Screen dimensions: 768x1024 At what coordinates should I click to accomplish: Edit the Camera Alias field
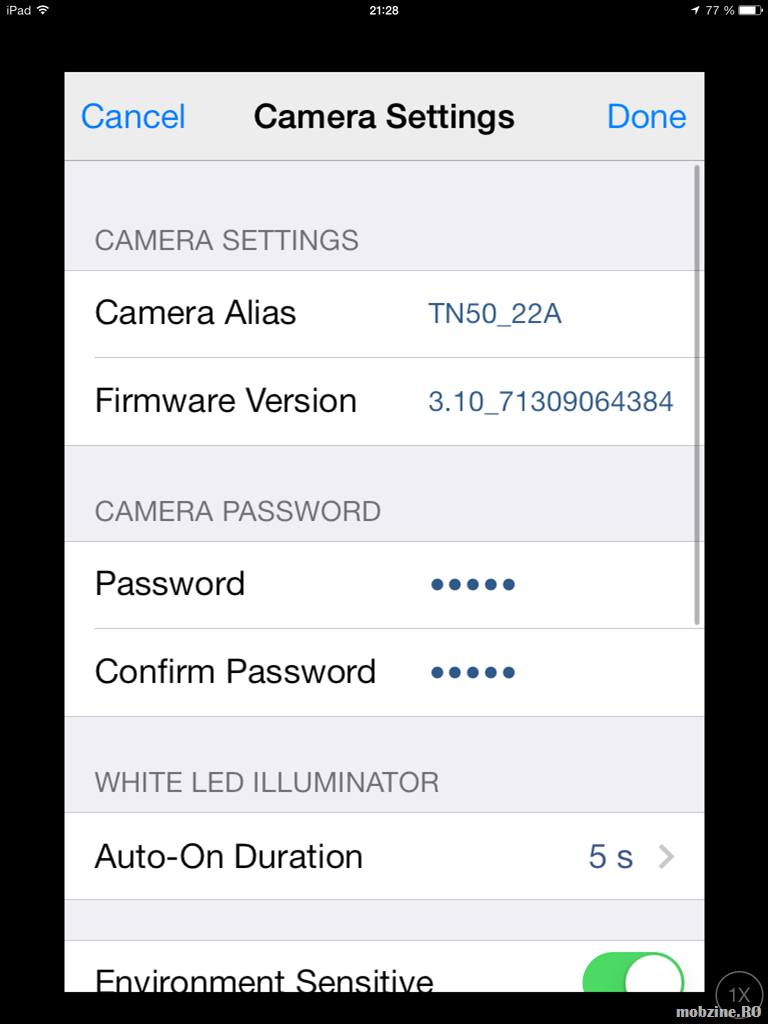495,314
